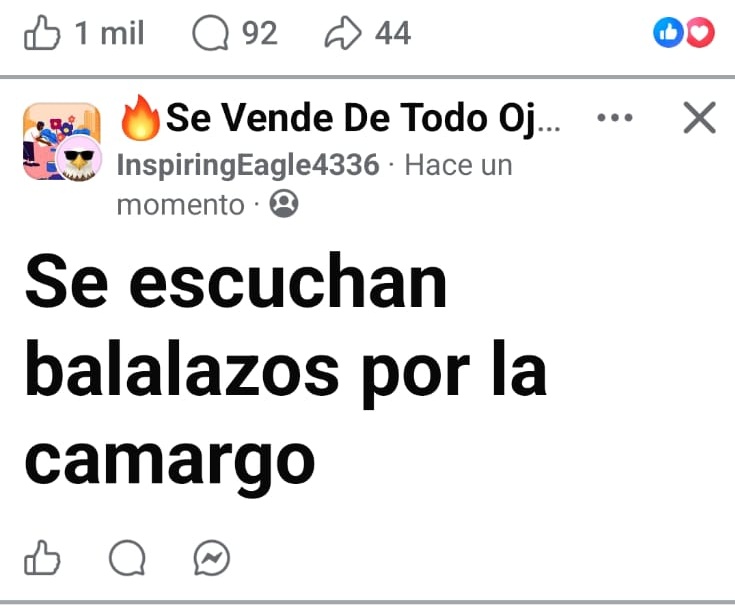This screenshot has height=614, width=735.
Task: Like the balalazos por la camargo post
Action: coord(42,558)
